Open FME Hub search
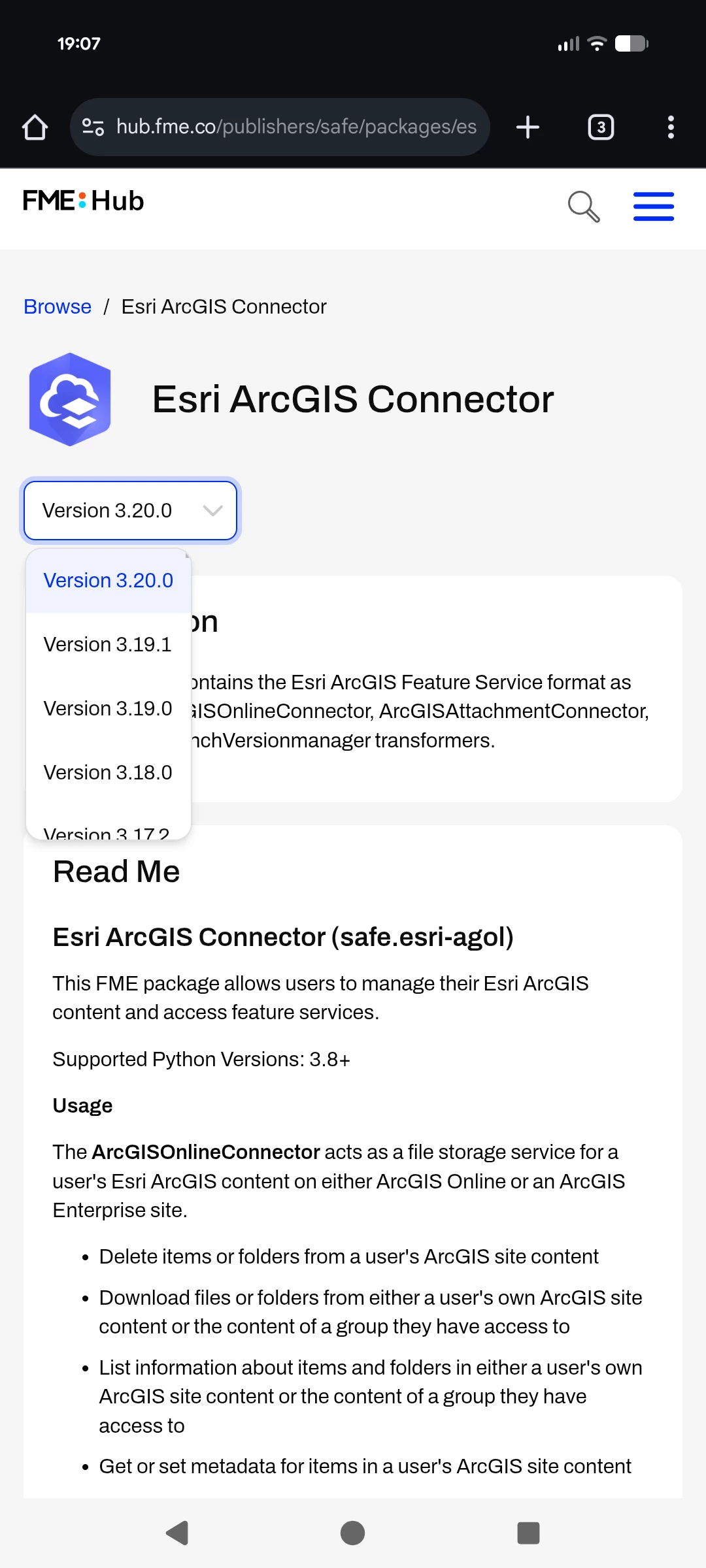Viewport: 706px width, 1568px height. [583, 206]
